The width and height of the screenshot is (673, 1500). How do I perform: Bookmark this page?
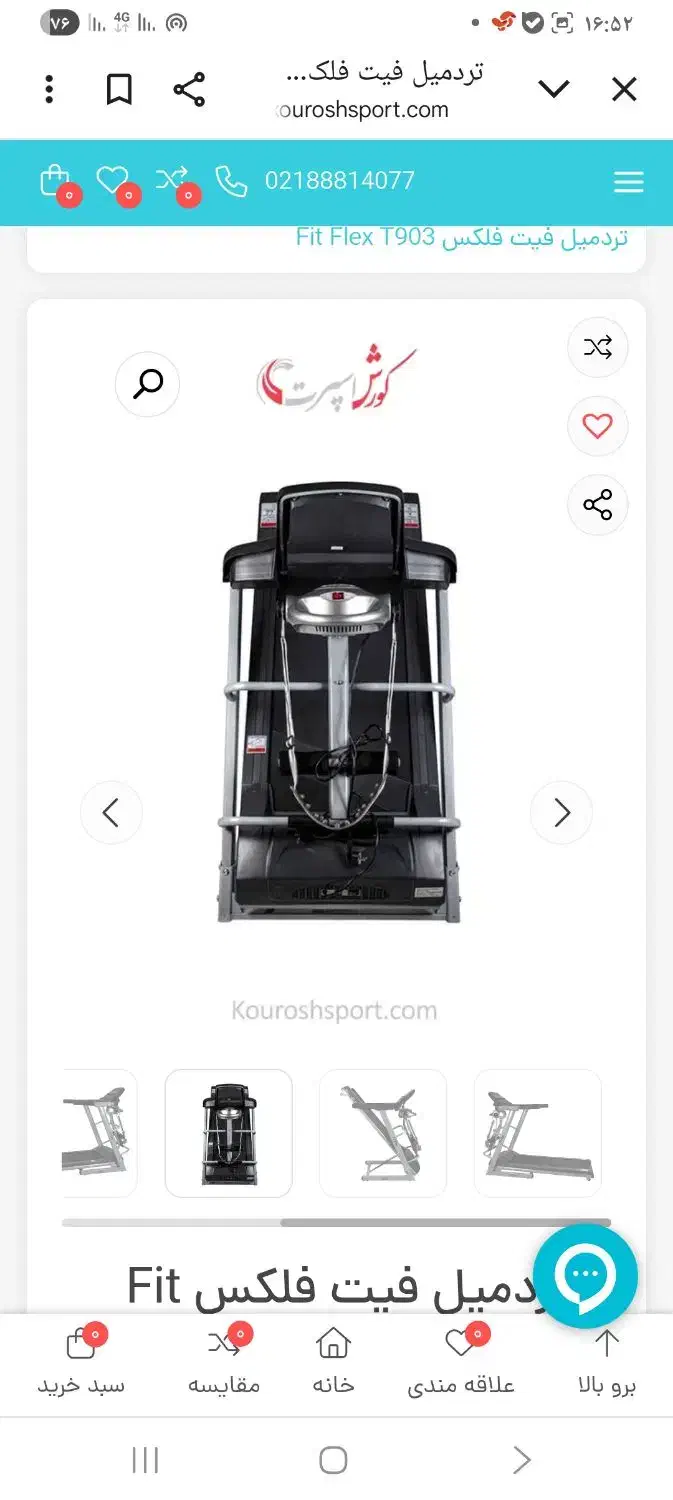coord(119,90)
